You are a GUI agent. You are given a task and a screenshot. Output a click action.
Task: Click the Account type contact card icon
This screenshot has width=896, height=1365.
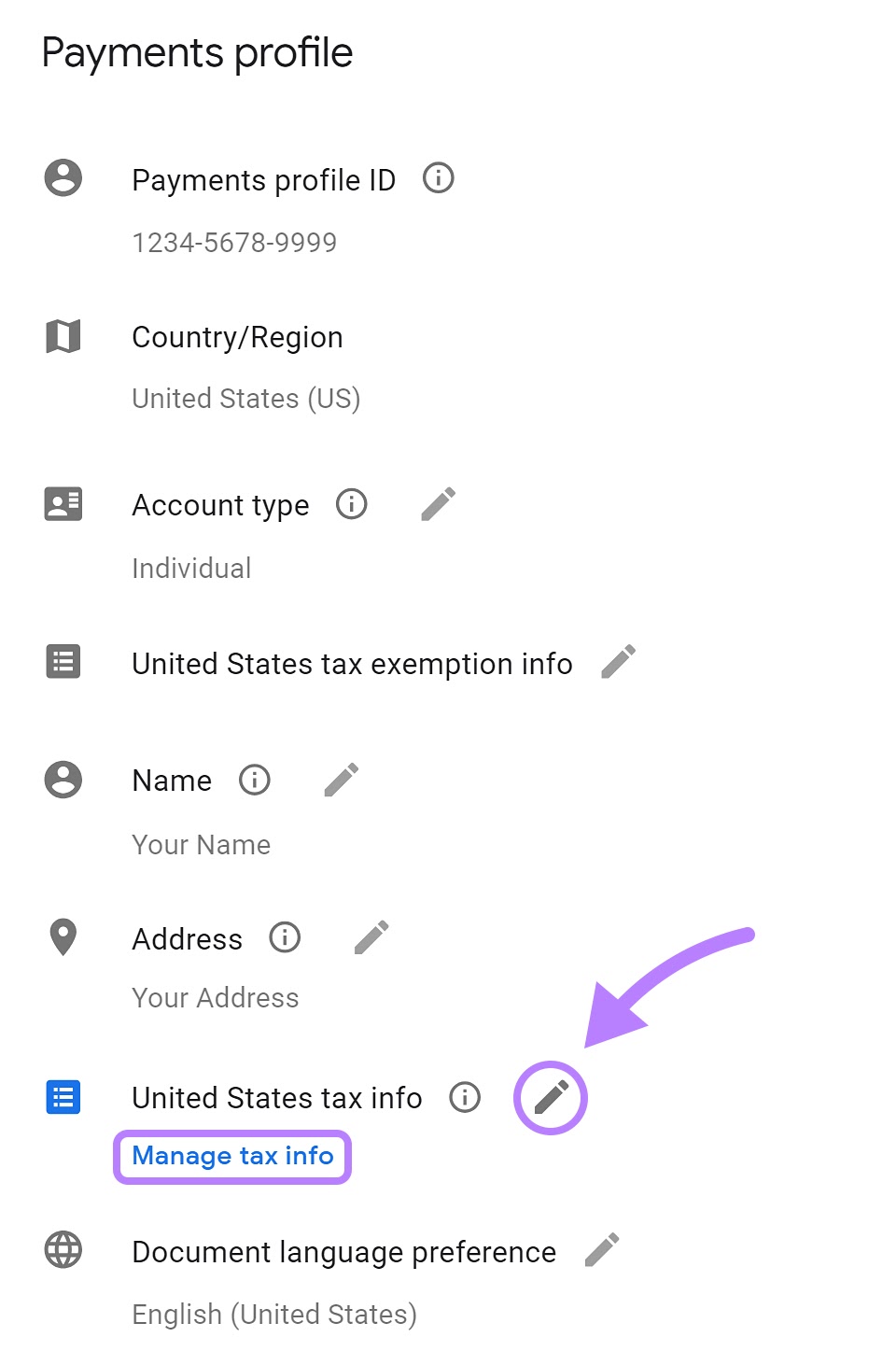click(x=62, y=504)
